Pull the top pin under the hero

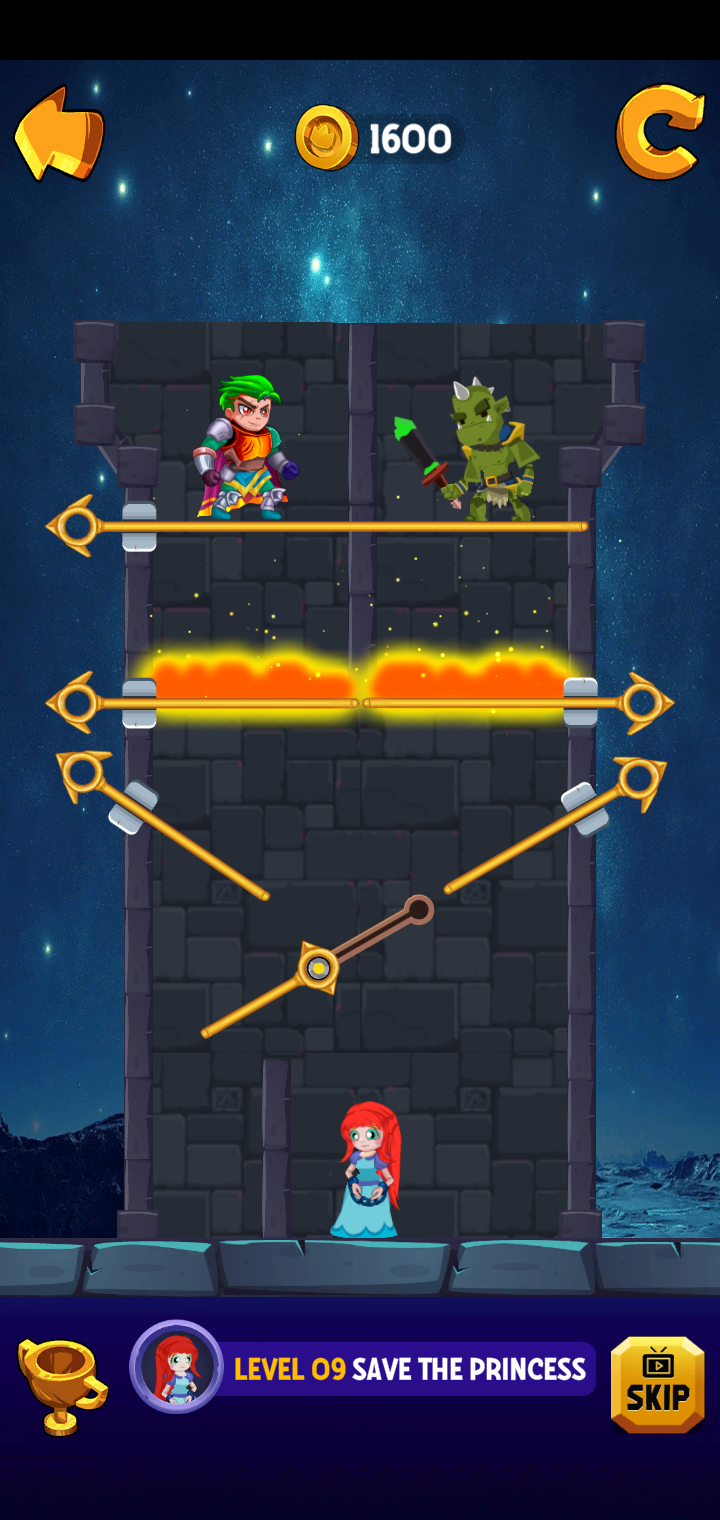[x=72, y=525]
